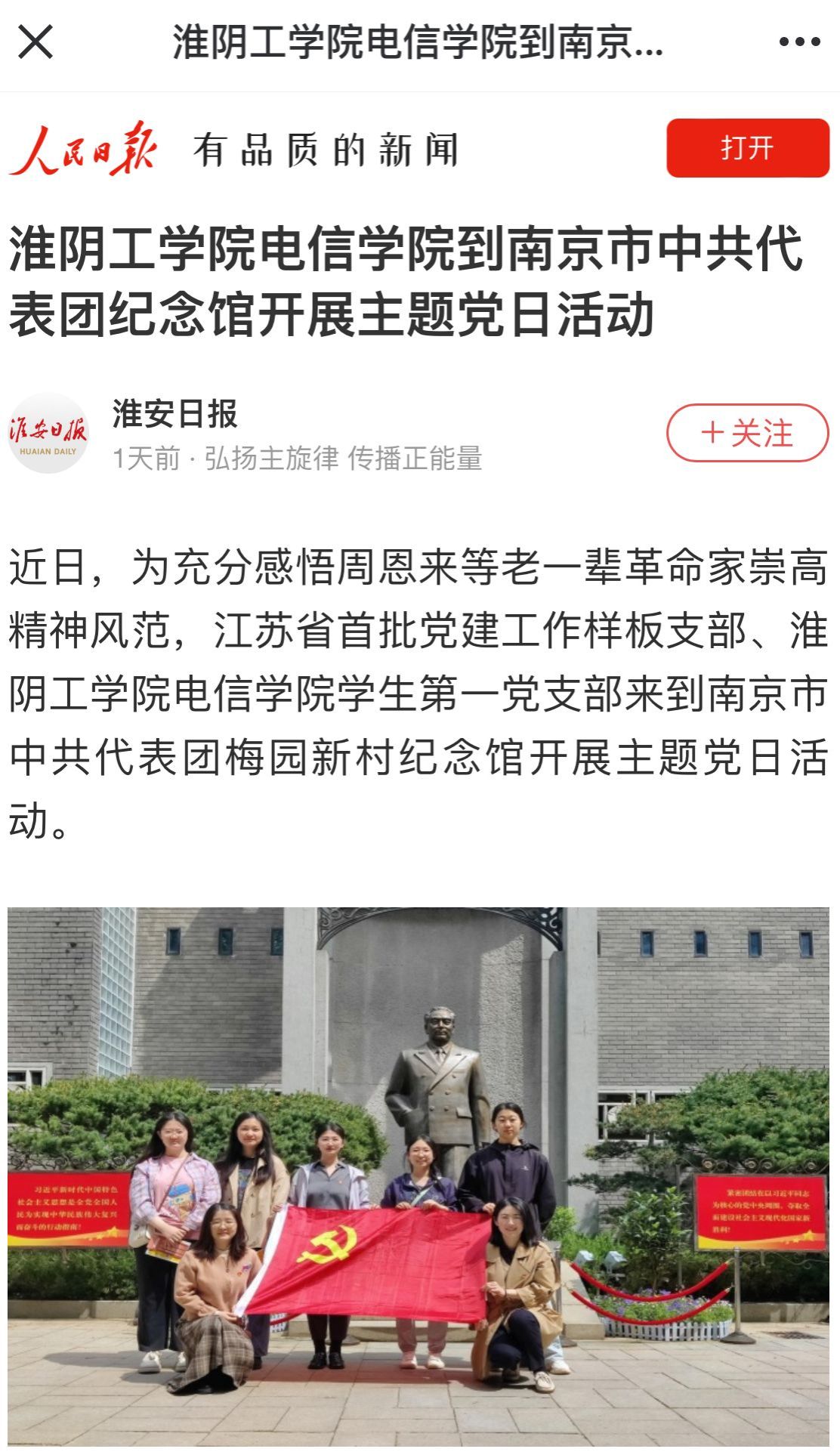Tap the red 打开 button

pyautogui.click(x=747, y=148)
